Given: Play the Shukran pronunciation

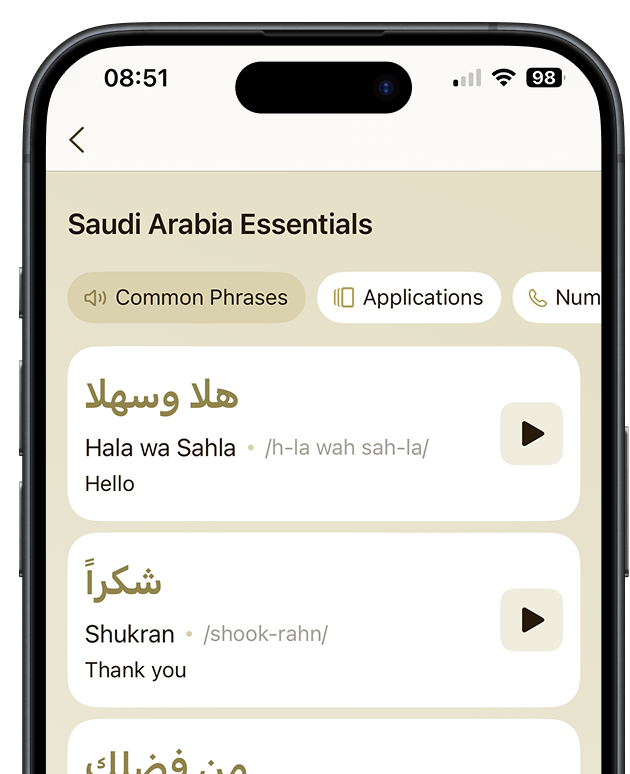Looking at the screenshot, I should click(x=531, y=620).
